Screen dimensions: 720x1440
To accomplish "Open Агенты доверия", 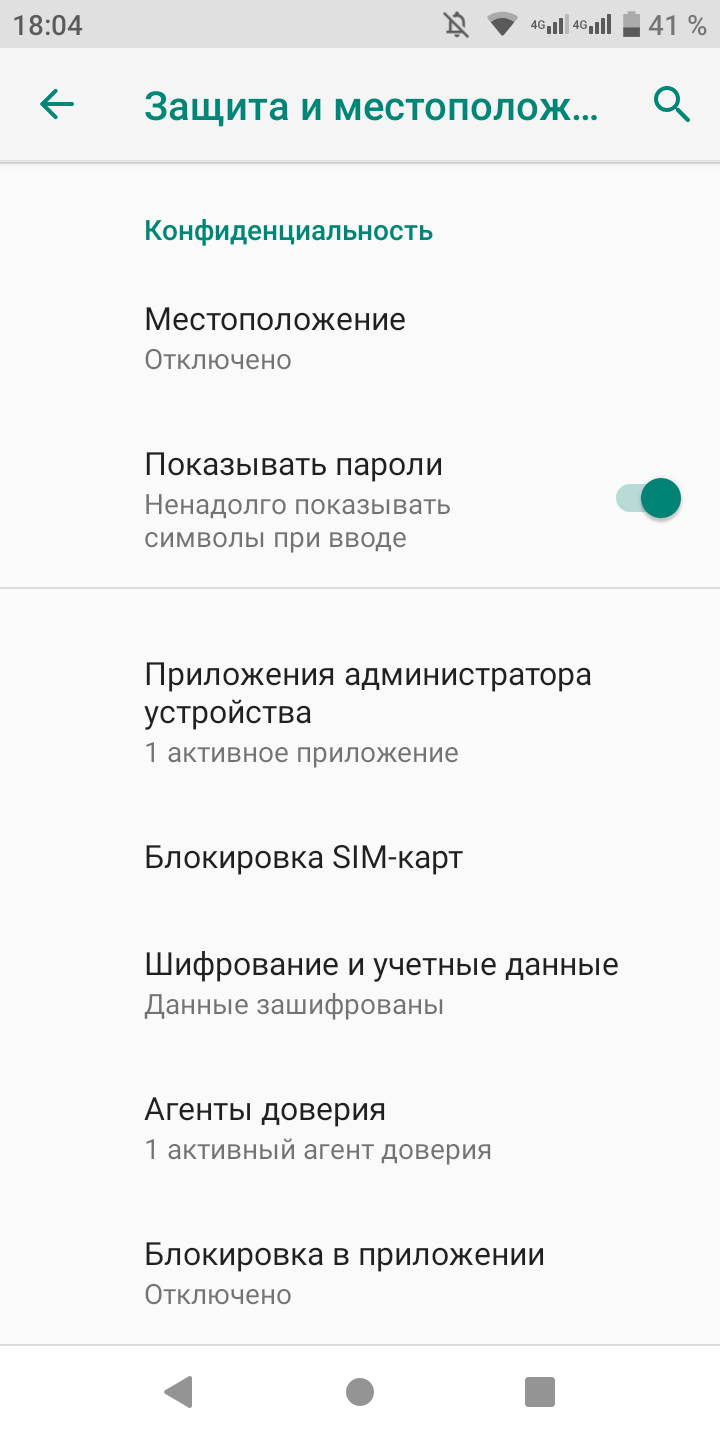I will [x=360, y=1129].
